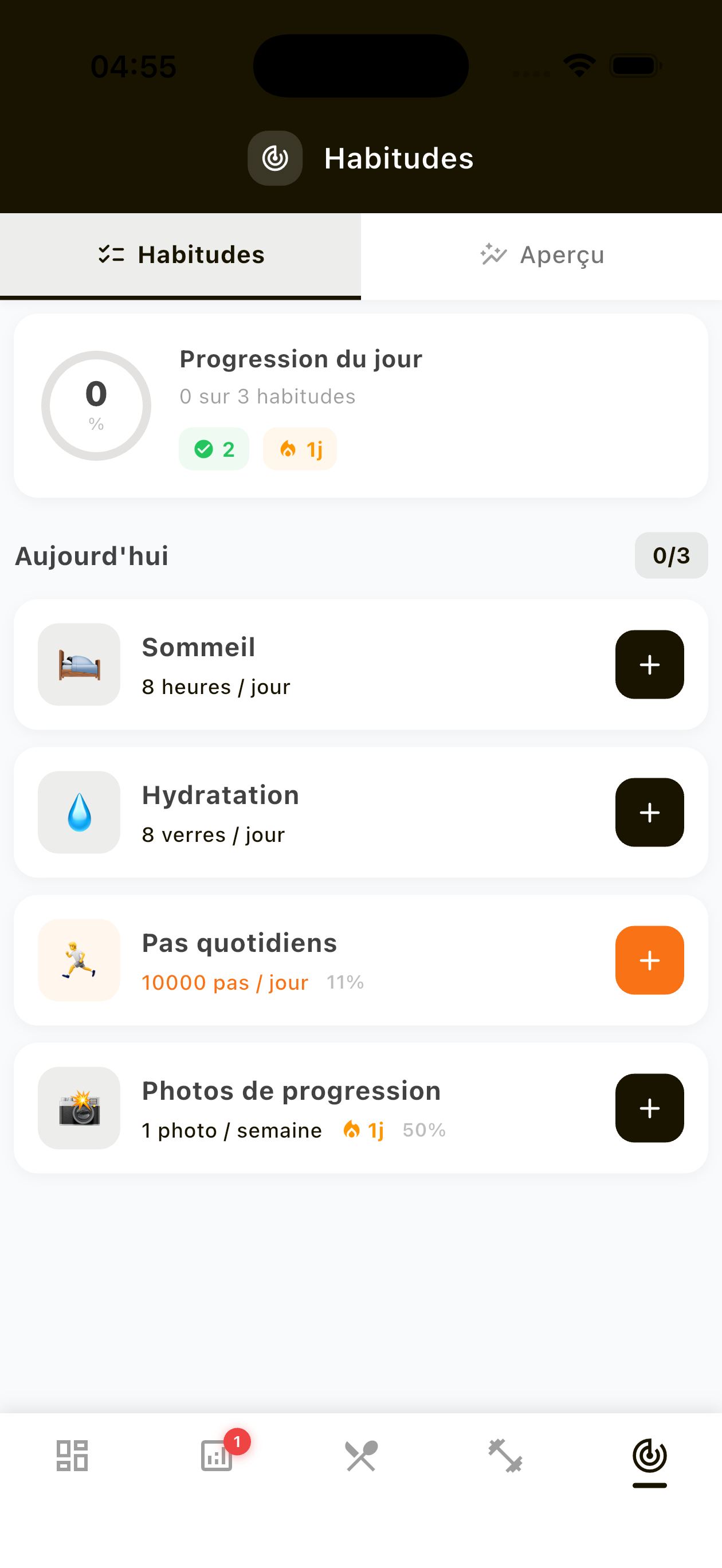
Task: Log progress on the Hydratation habit
Action: [x=649, y=813]
